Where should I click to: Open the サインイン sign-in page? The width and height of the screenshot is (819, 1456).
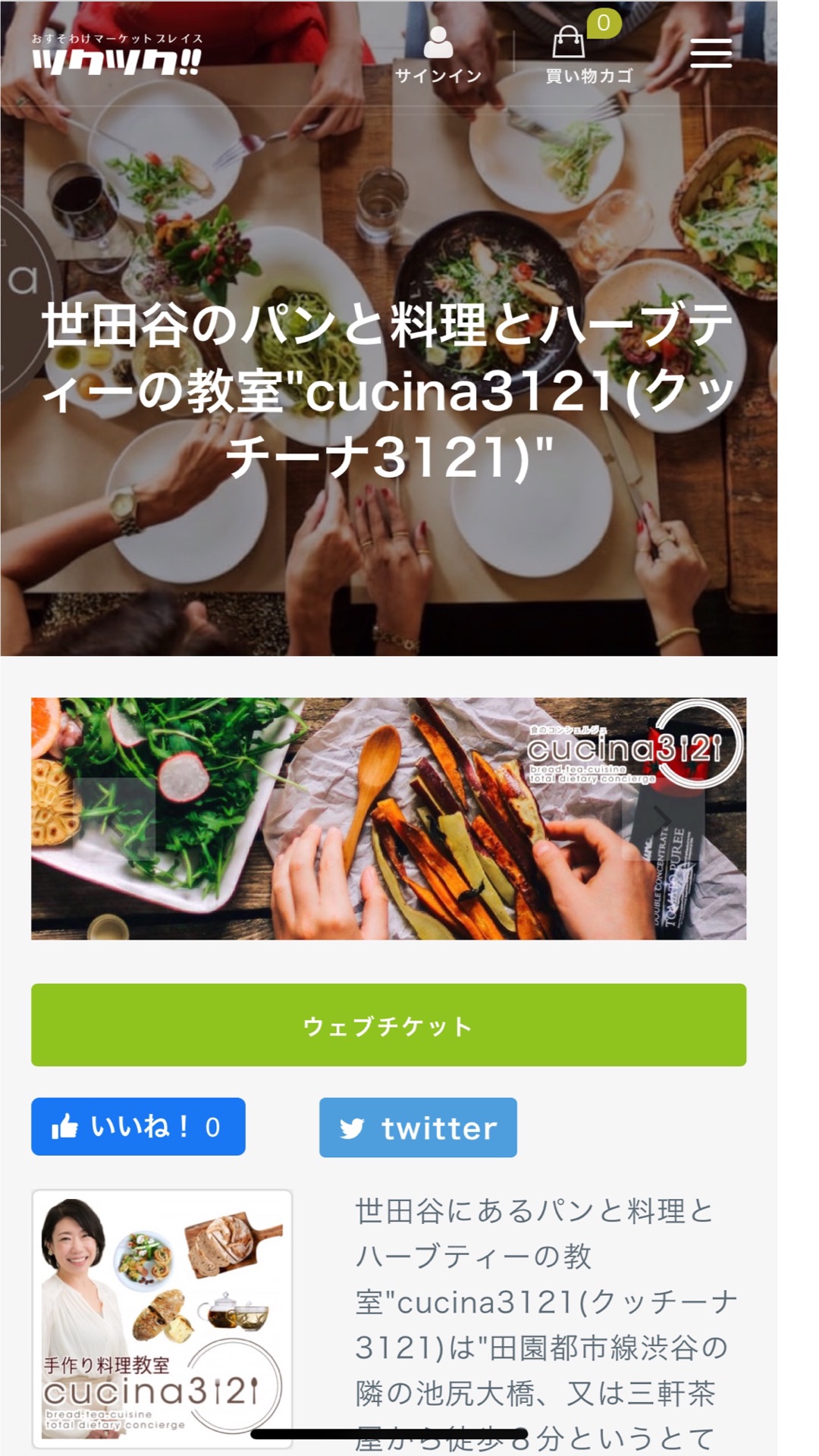(x=438, y=55)
